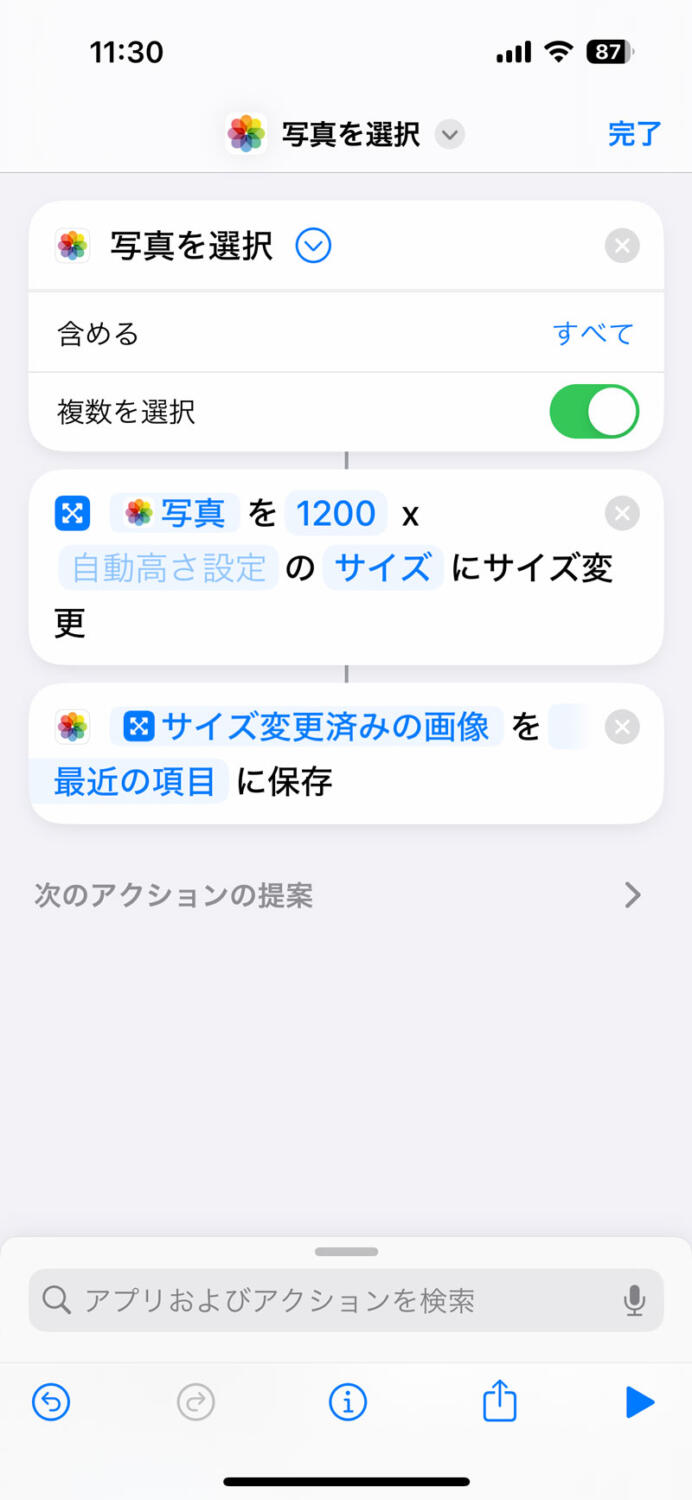Remove the save to album action
The width and height of the screenshot is (692, 1500).
pos(622,727)
